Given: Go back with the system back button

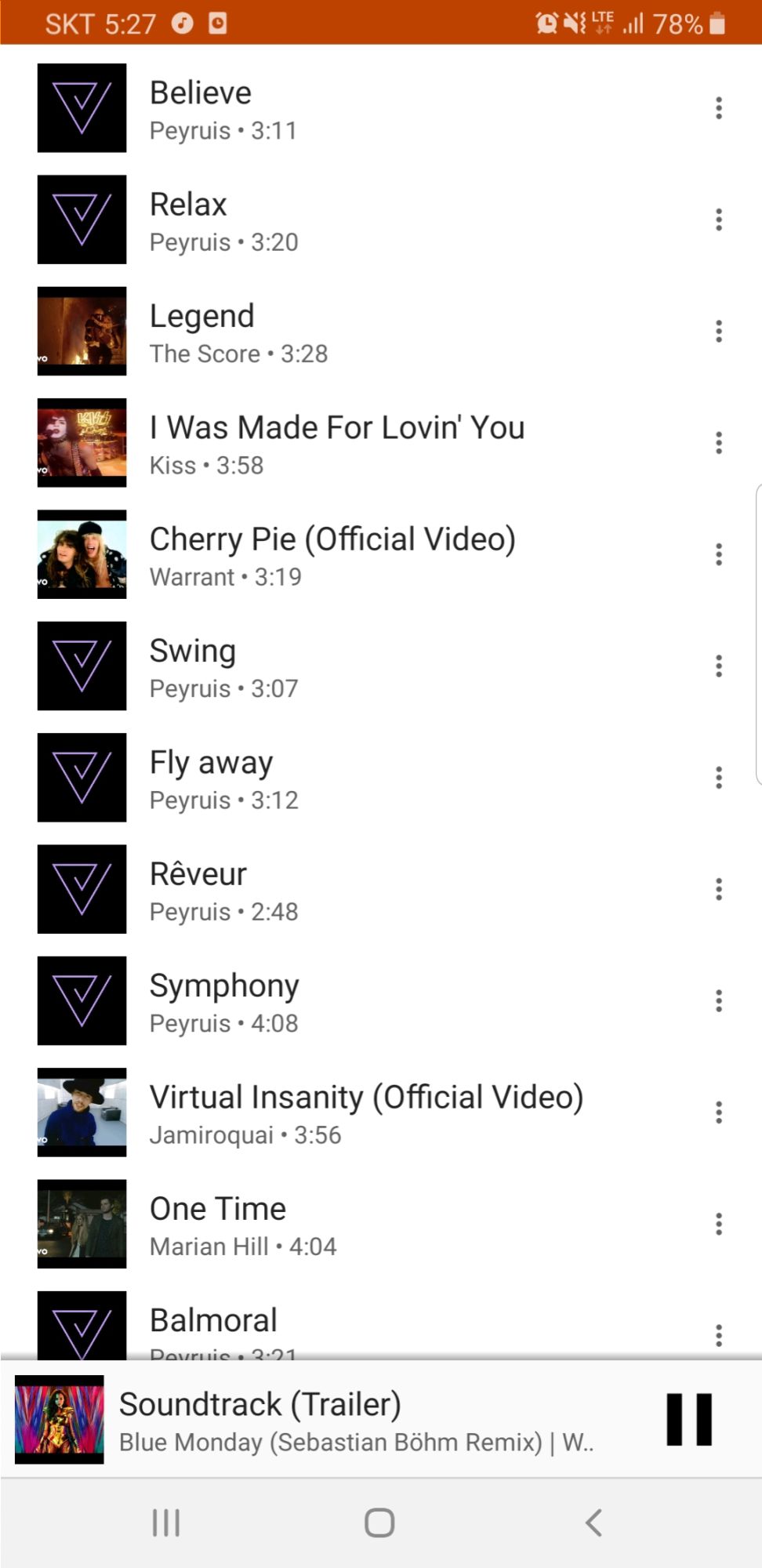Looking at the screenshot, I should pos(593,1523).
